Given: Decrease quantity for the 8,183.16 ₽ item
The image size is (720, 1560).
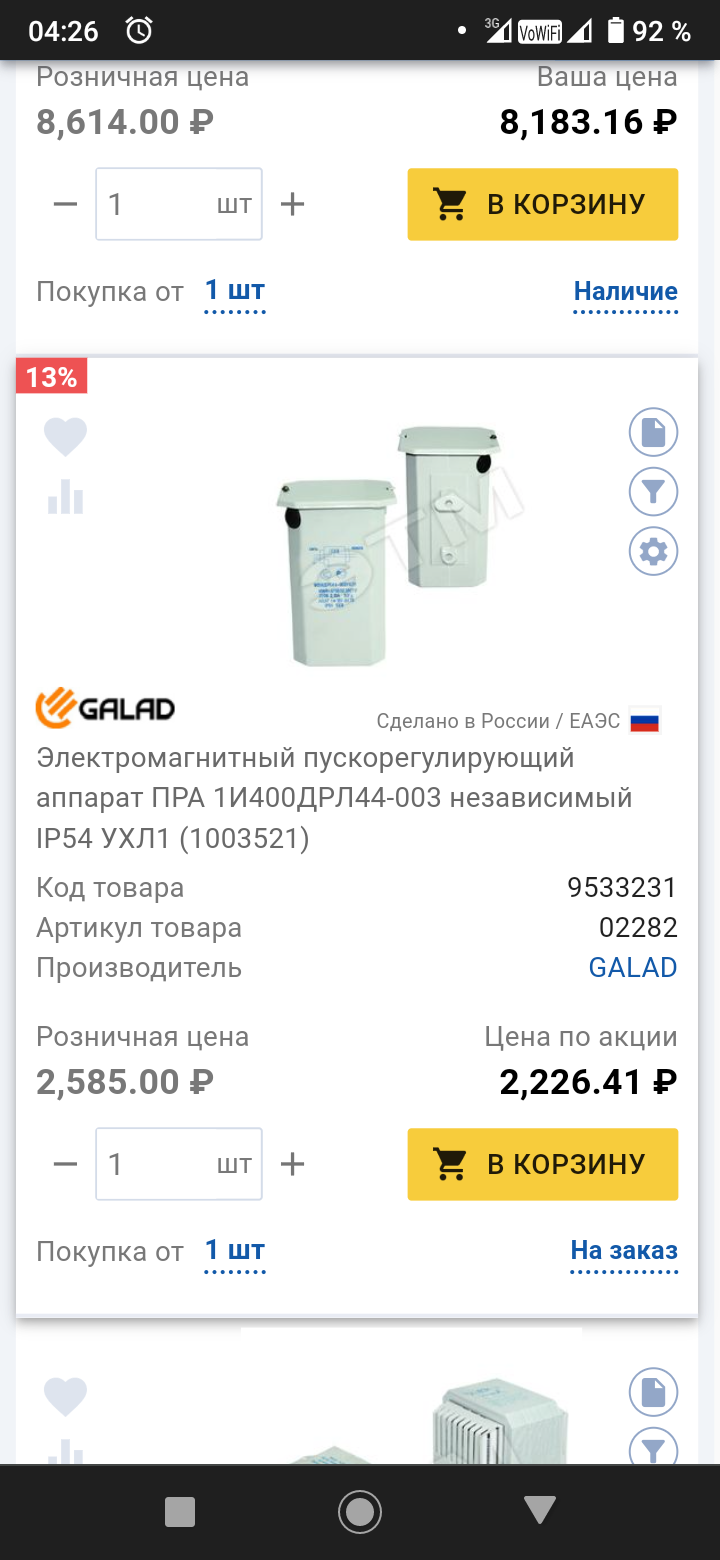Looking at the screenshot, I should tap(65, 204).
